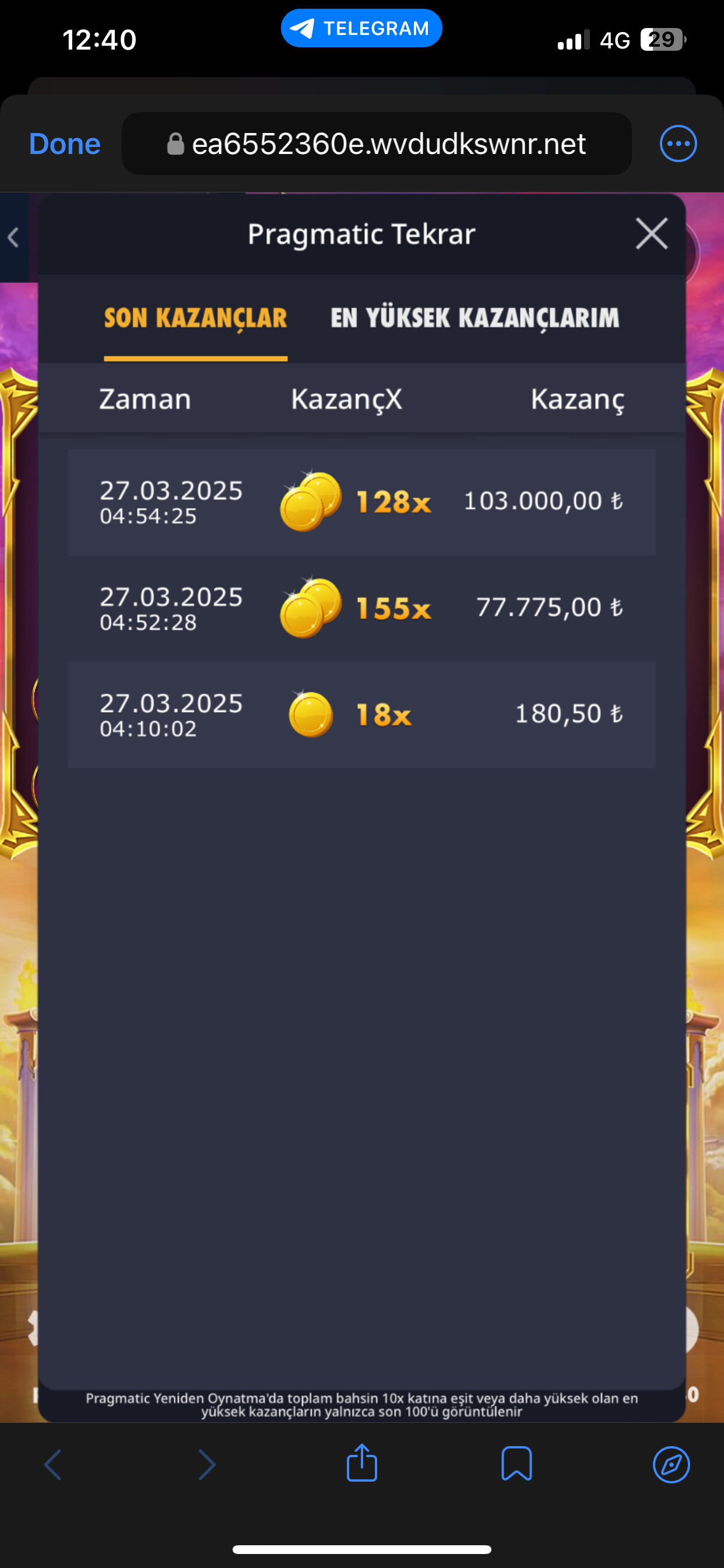Open replay of the 128x win

coord(361,502)
